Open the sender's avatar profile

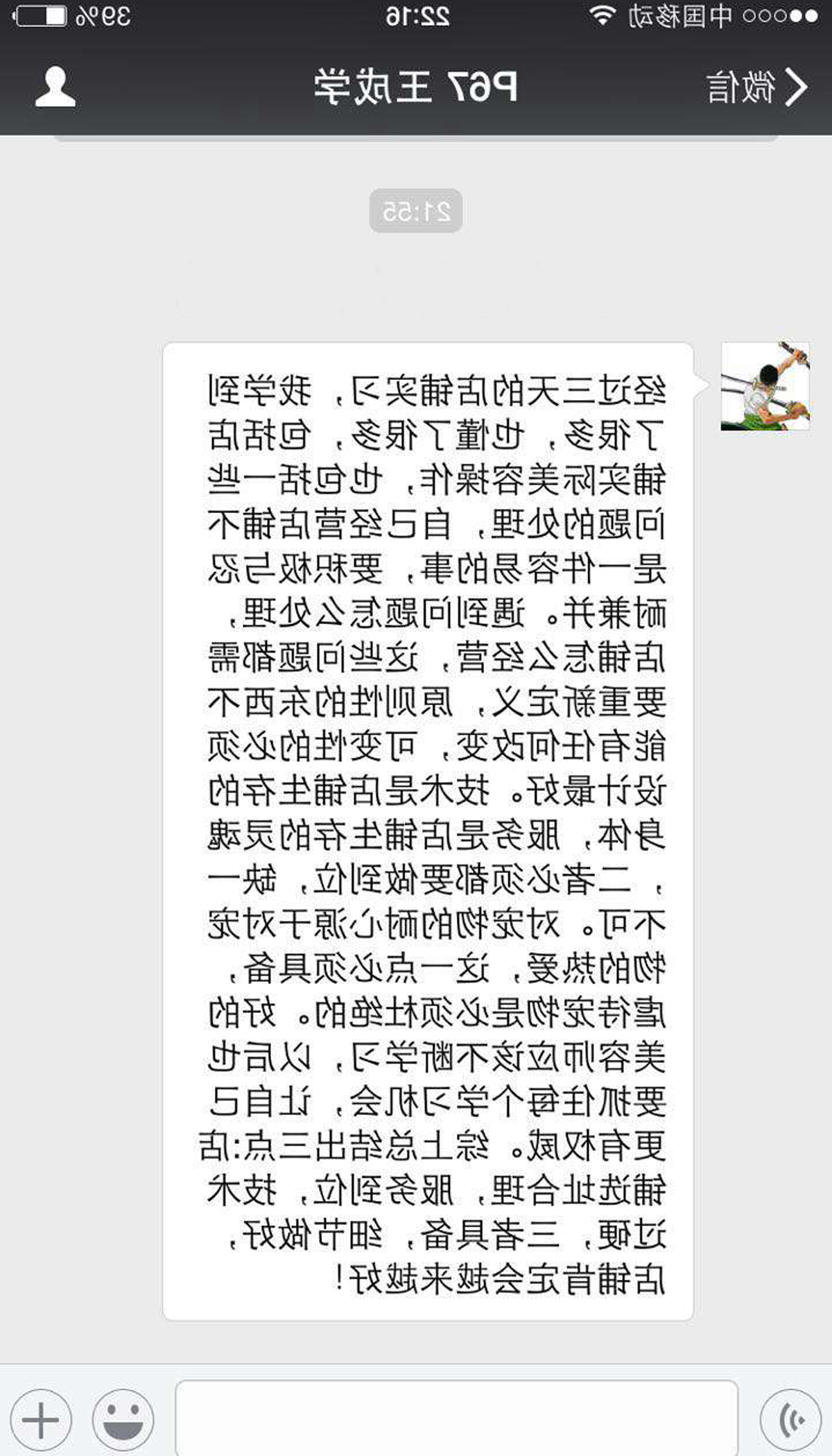coord(765,386)
